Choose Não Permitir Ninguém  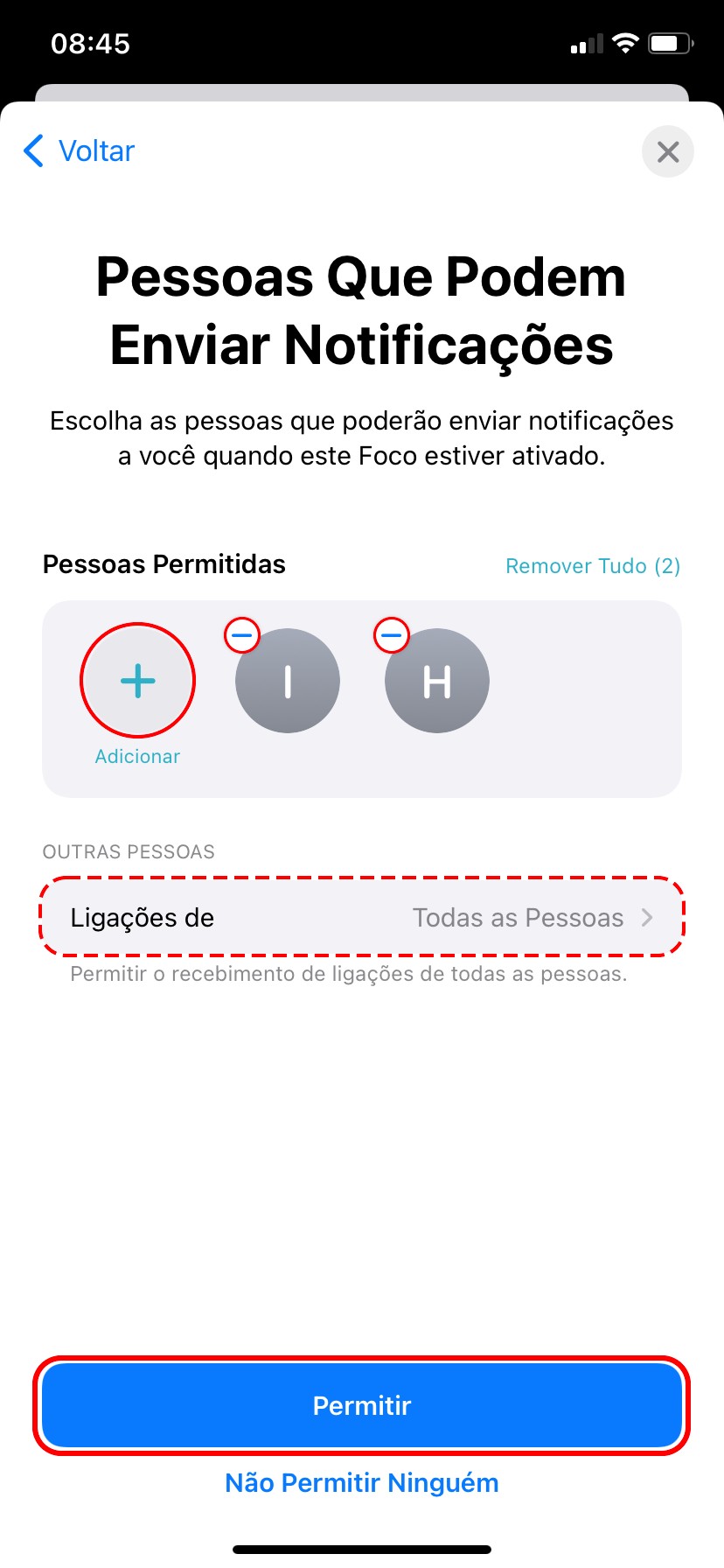(362, 1483)
